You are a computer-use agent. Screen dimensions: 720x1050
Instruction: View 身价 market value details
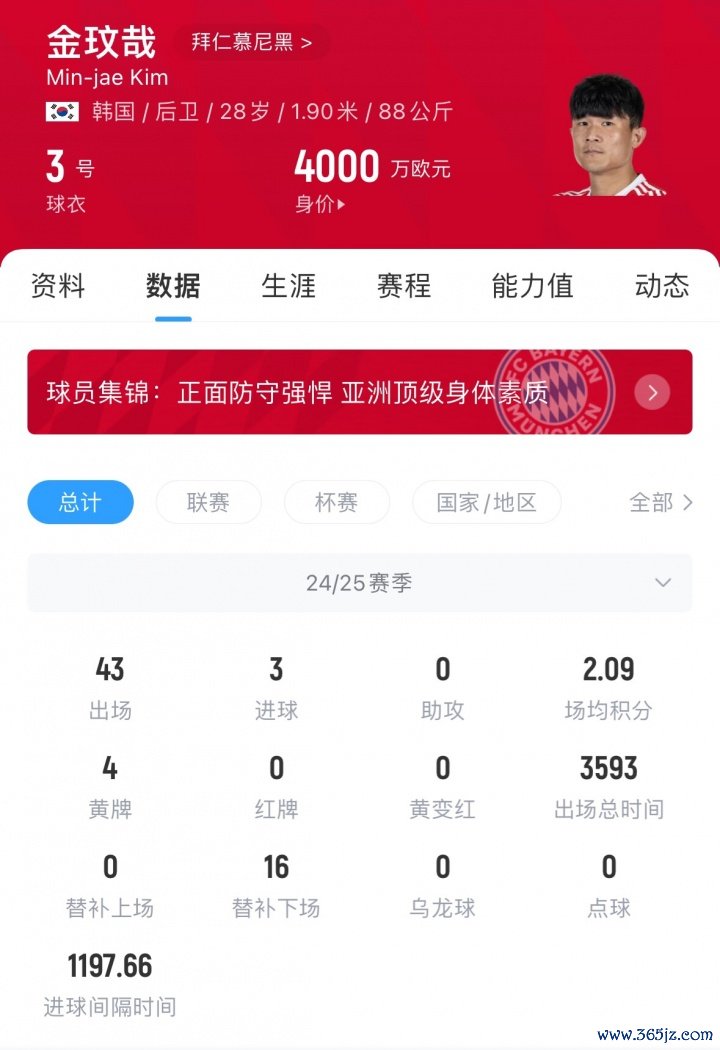click(320, 205)
